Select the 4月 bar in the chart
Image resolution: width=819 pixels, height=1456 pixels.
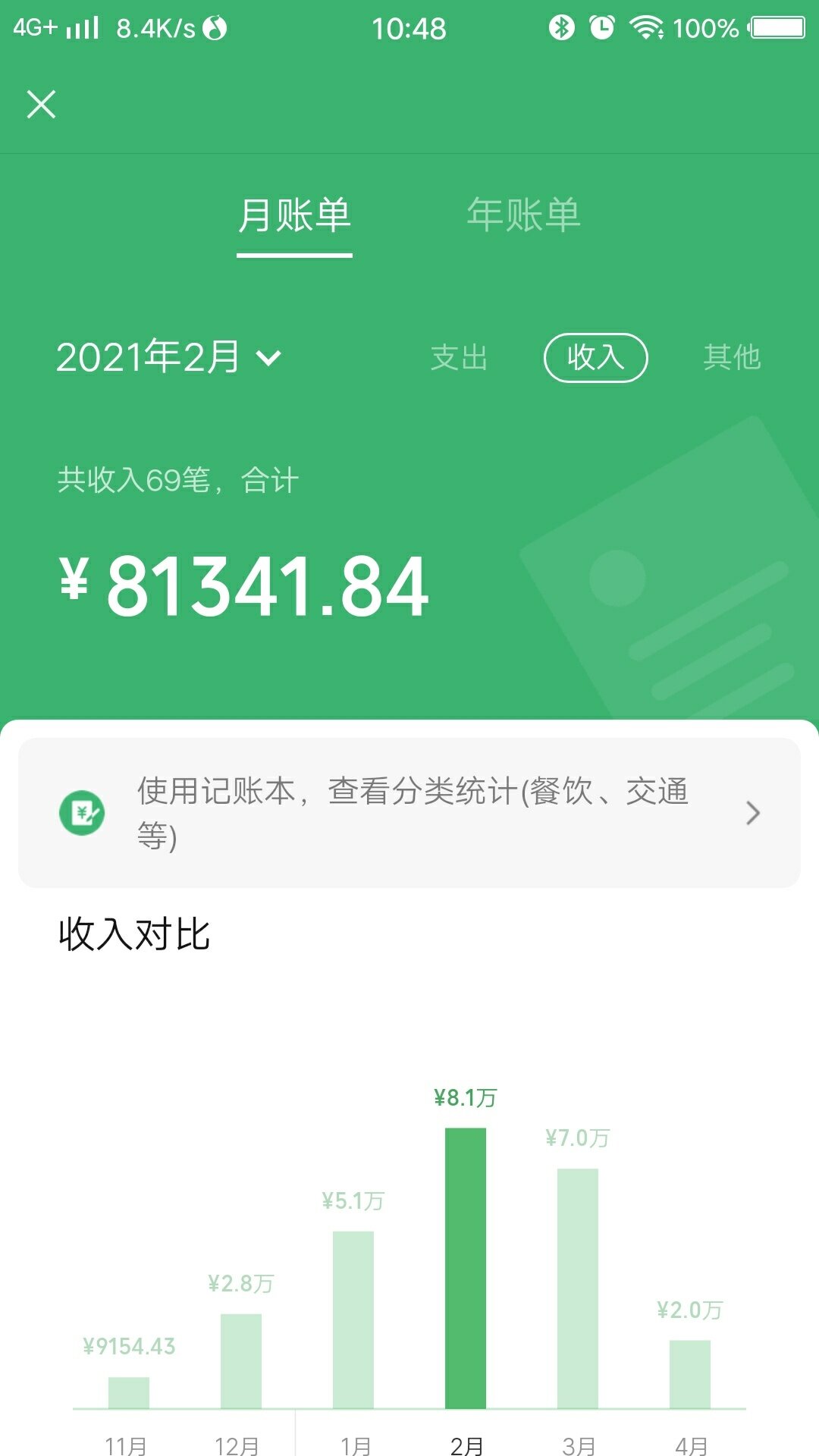690,1374
